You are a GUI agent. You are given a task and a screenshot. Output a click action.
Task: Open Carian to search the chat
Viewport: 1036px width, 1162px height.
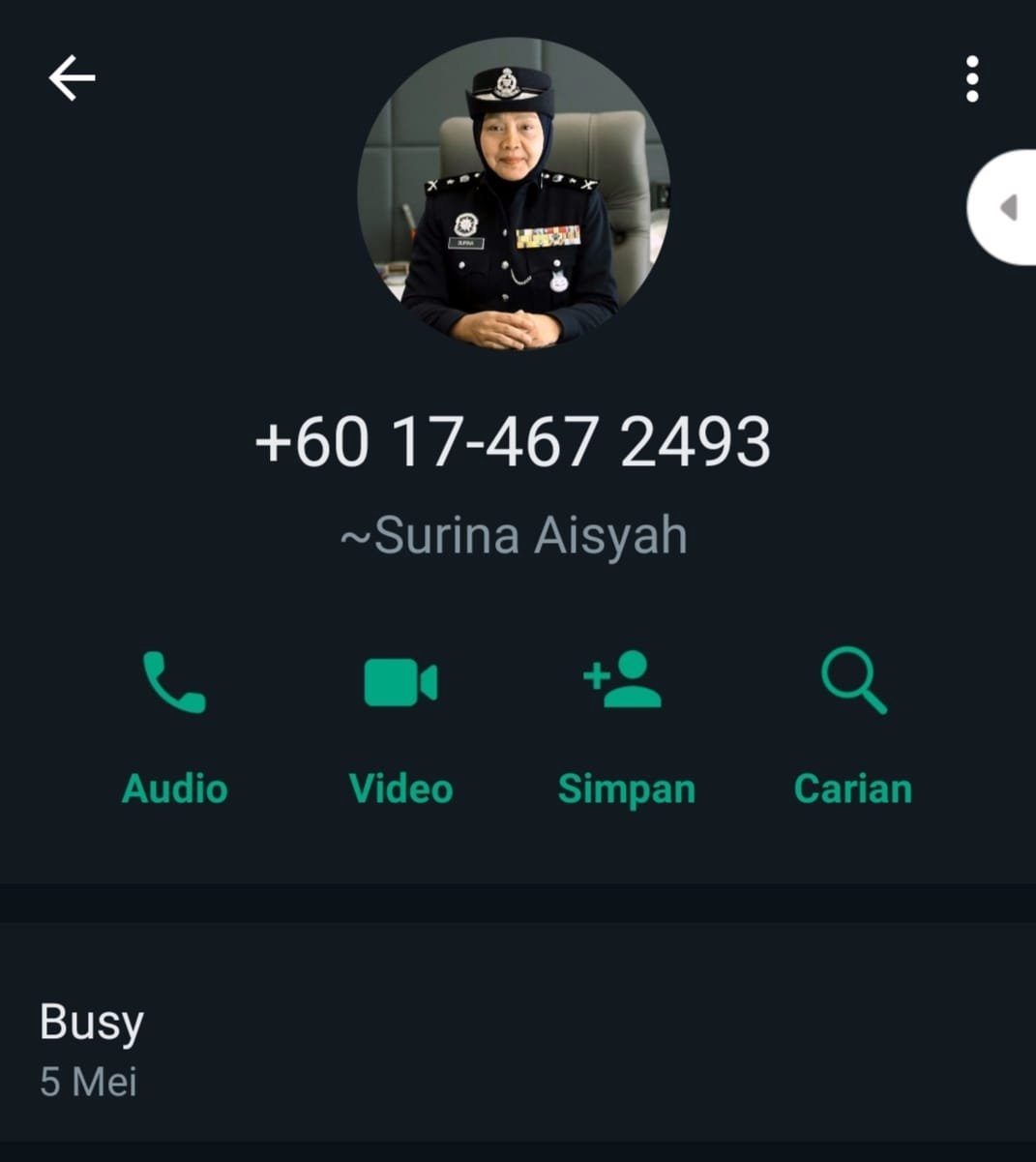click(852, 726)
